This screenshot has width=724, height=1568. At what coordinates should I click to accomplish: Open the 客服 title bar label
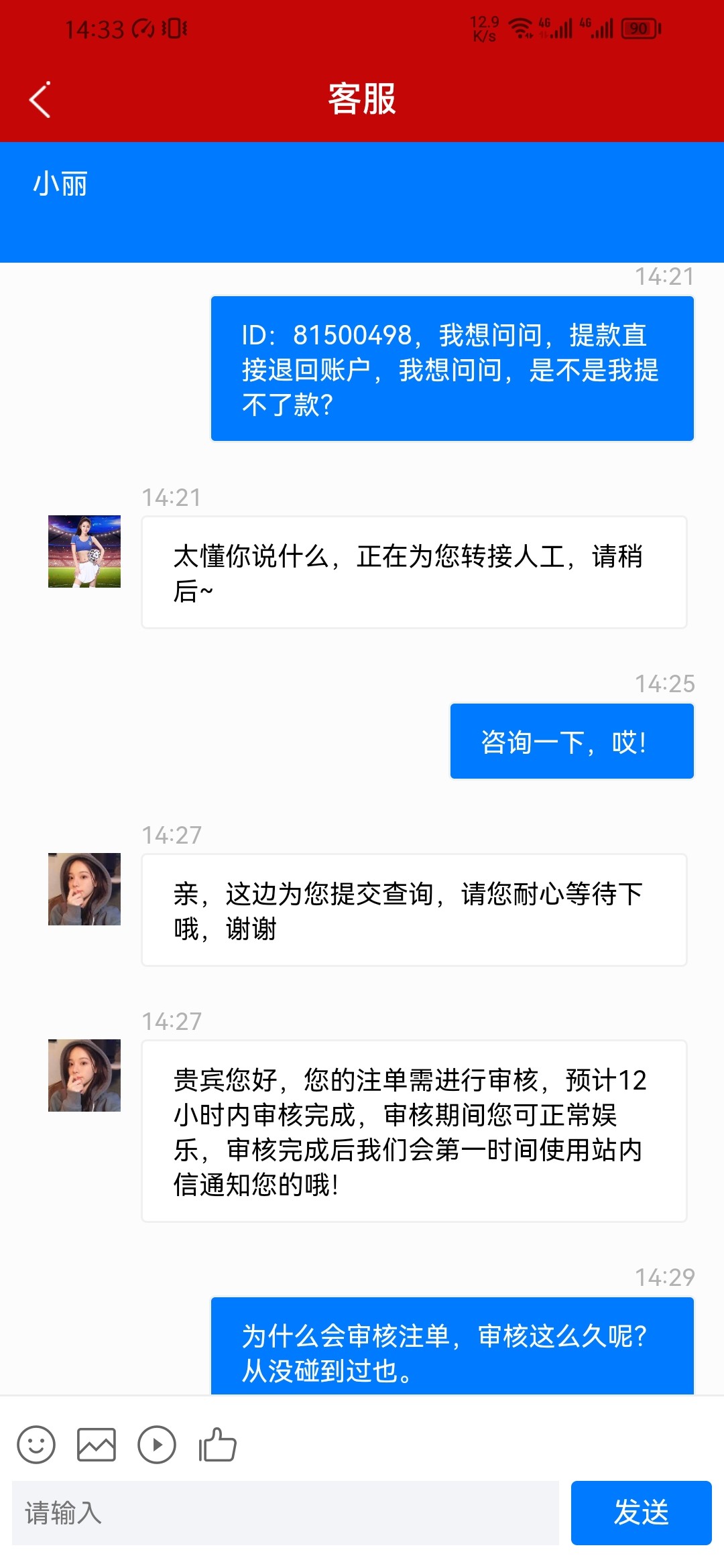[x=361, y=99]
